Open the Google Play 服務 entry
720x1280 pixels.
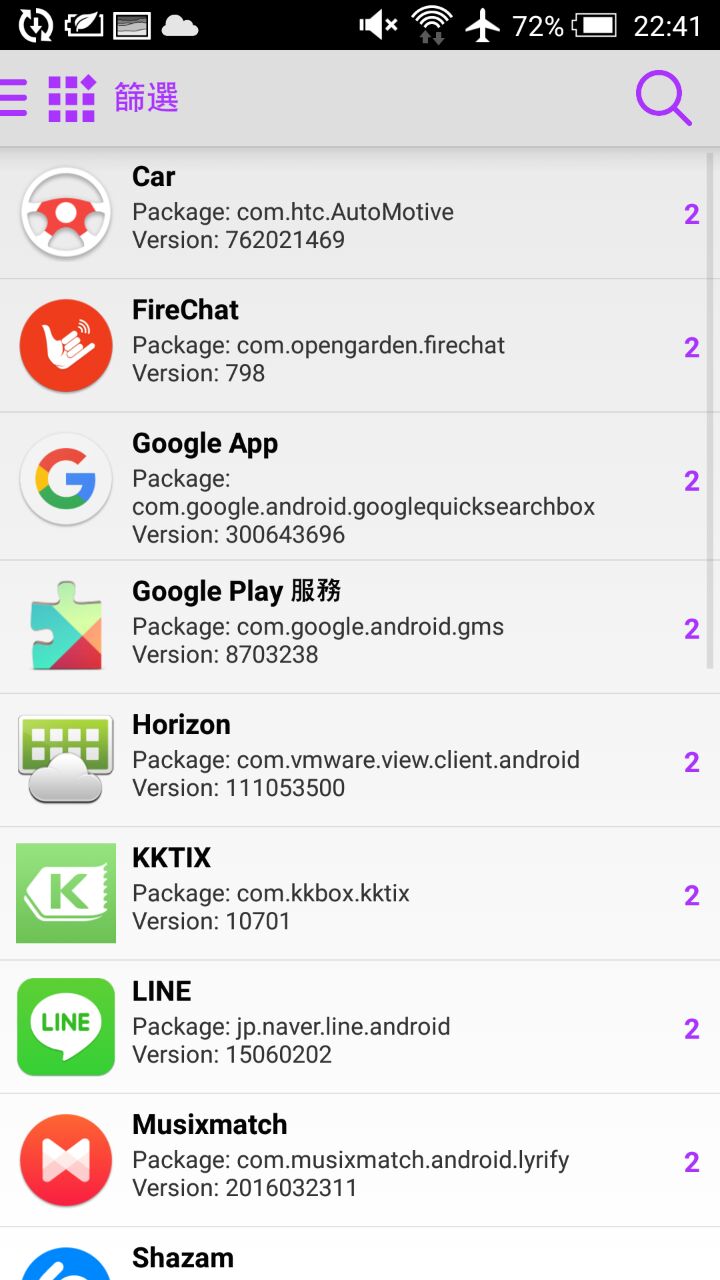360,626
